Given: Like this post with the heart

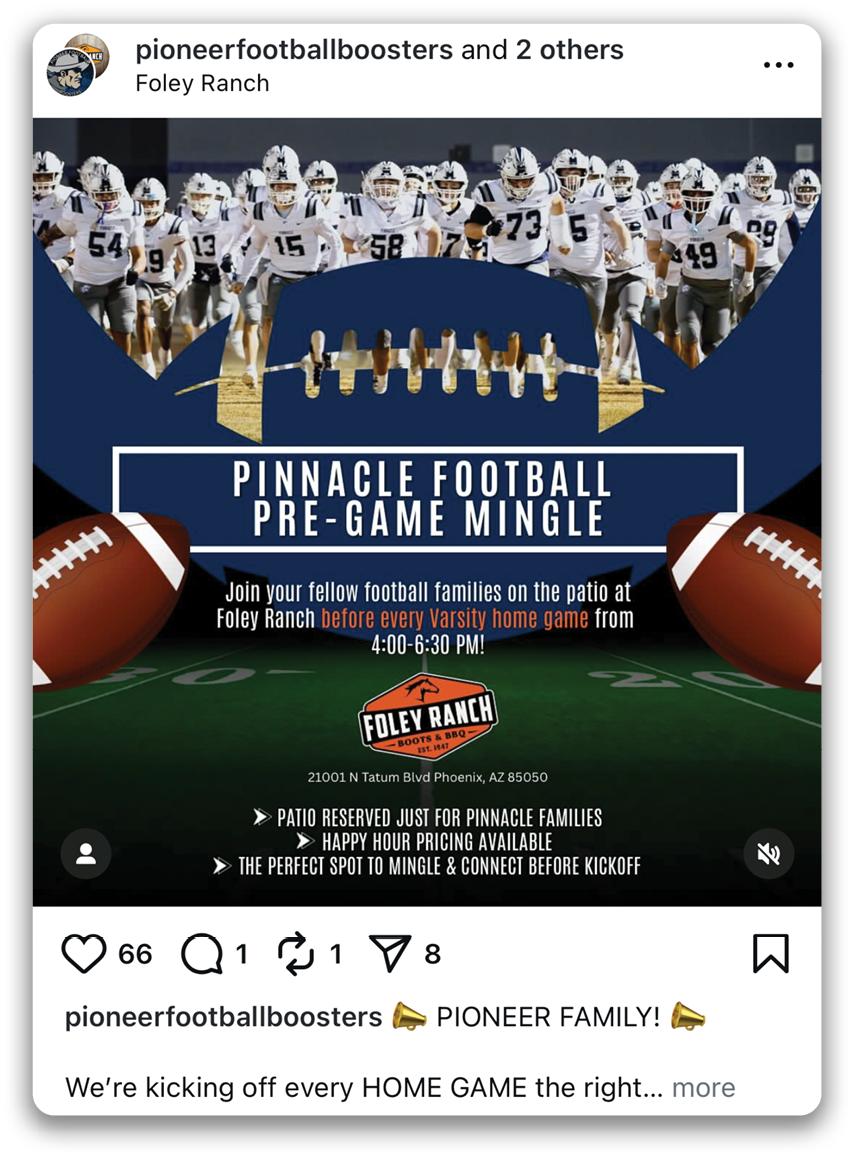Looking at the screenshot, I should 84,954.
